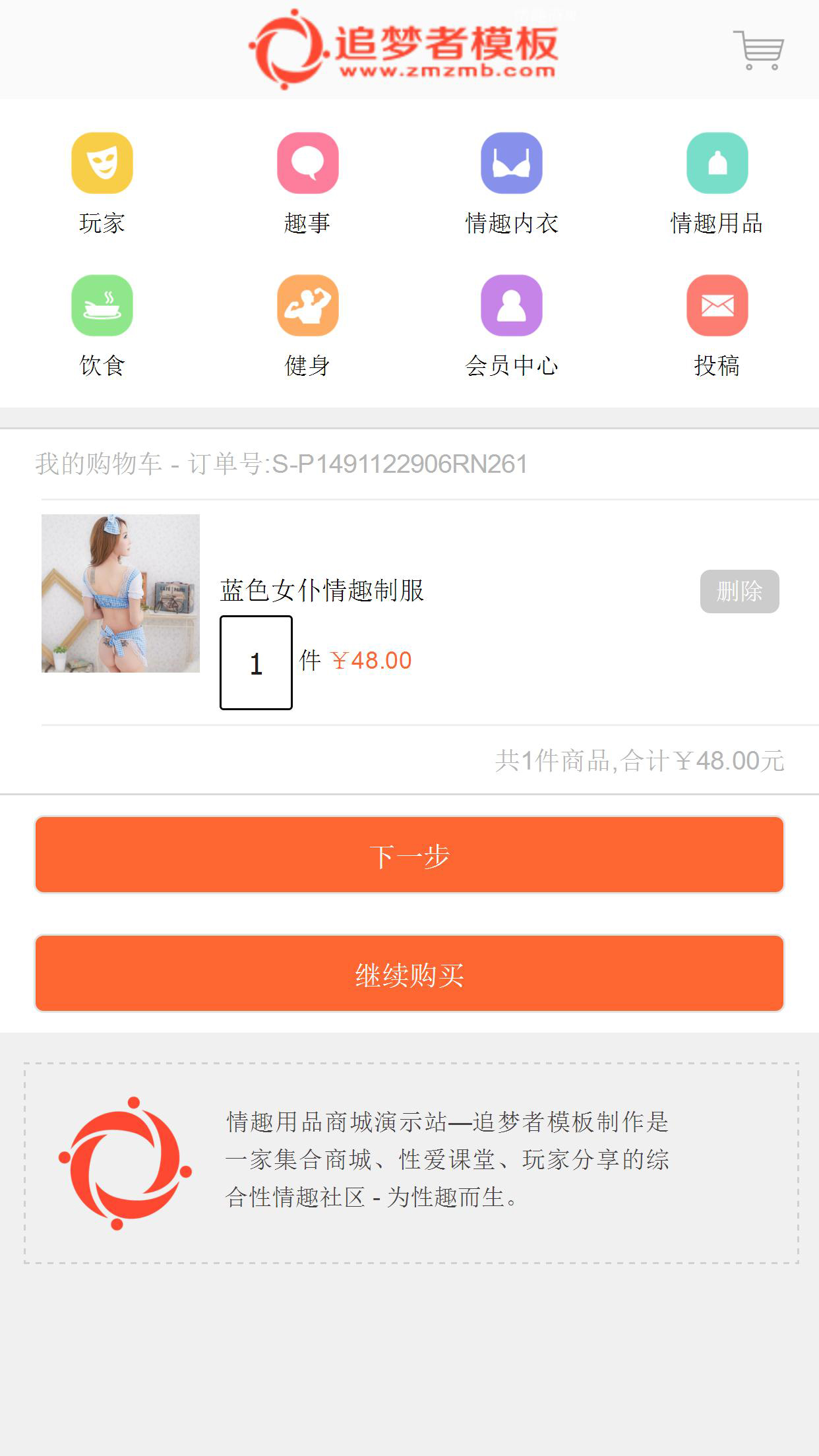
Task: Tap 继续购买 to keep shopping
Action: tap(409, 973)
